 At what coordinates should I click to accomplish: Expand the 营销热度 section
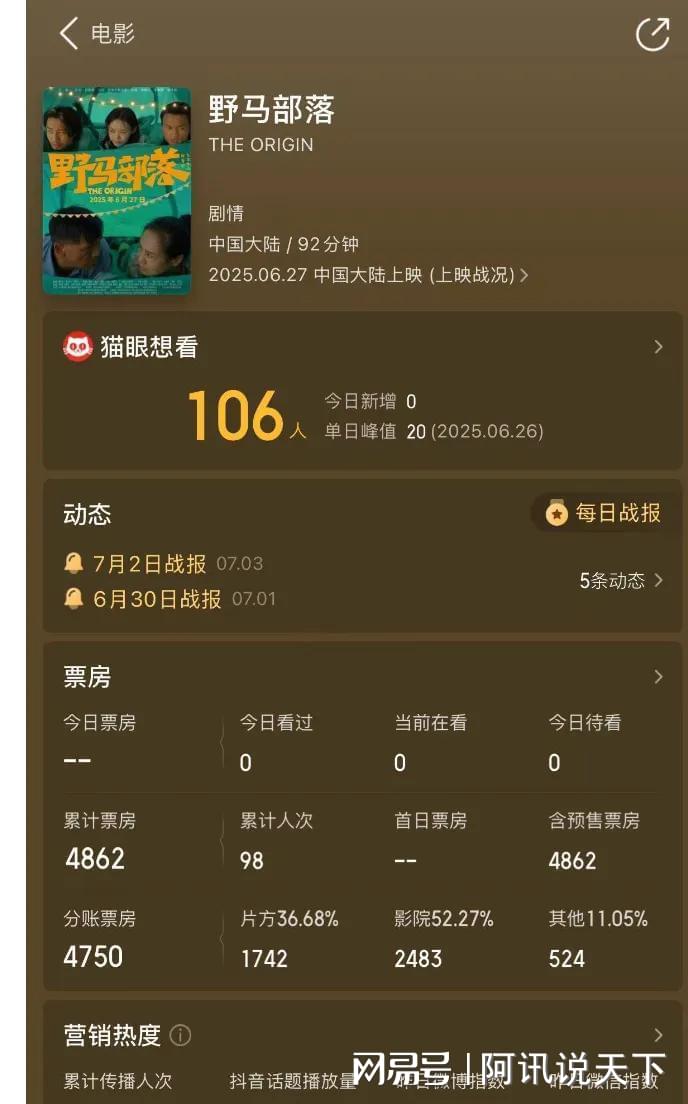(658, 1035)
